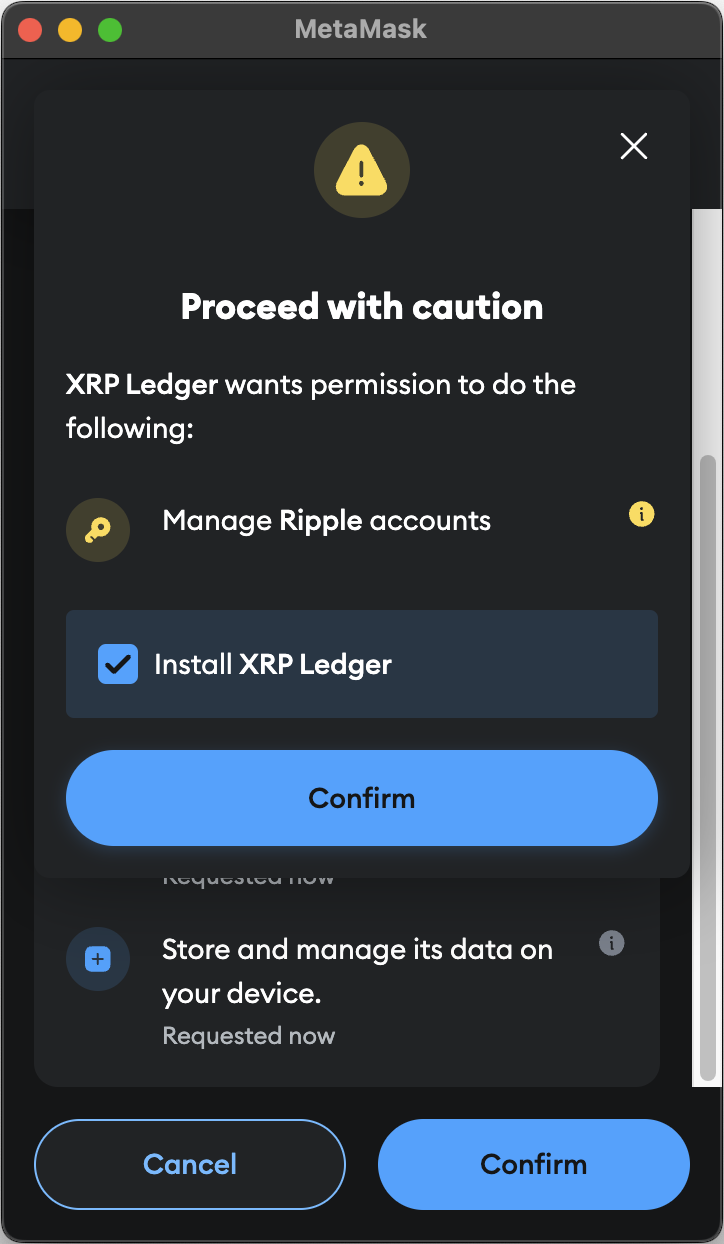Open info for Manage Ripple accounts
This screenshot has width=724, height=1244.
[641, 515]
